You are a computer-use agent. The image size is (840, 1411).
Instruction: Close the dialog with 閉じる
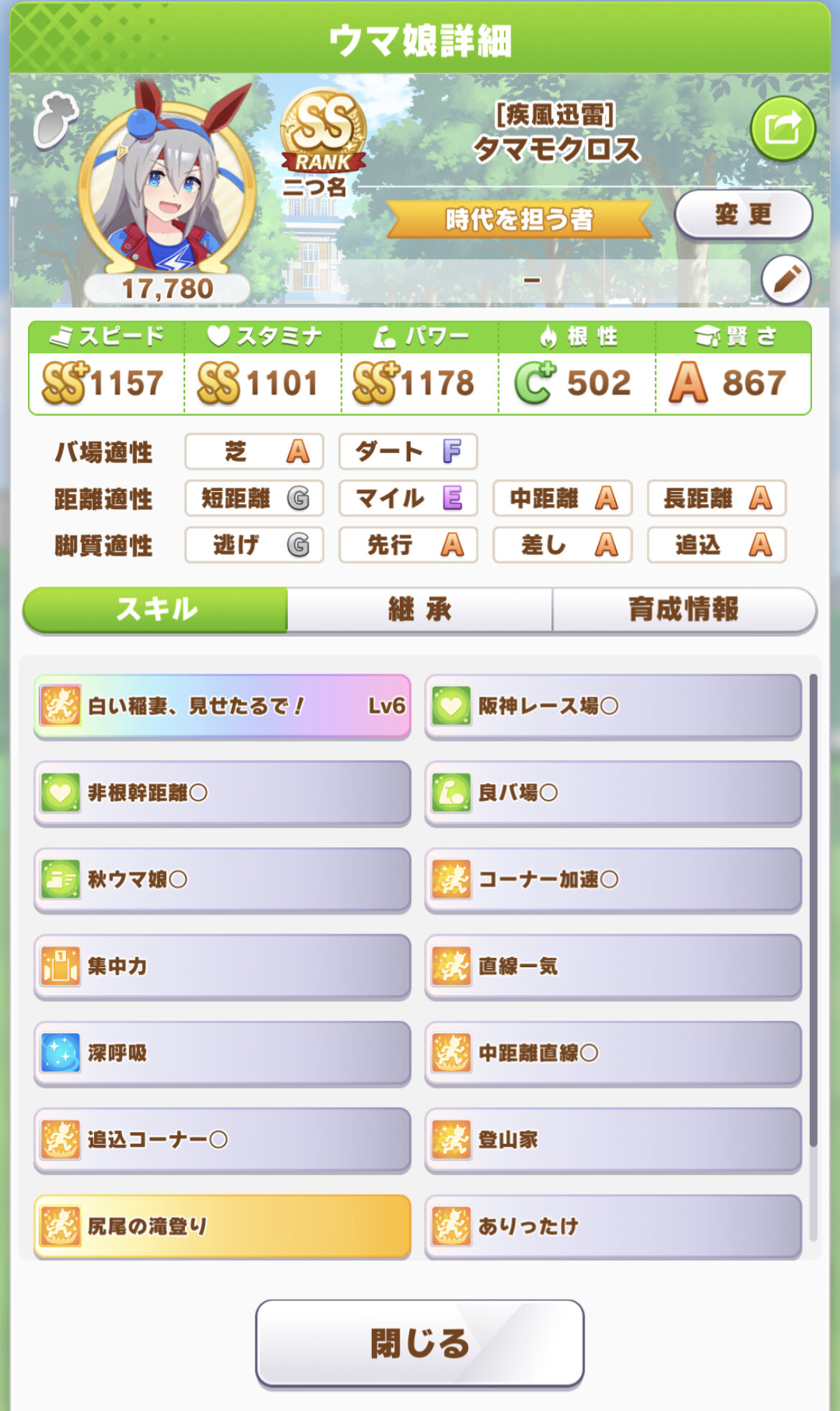click(419, 1343)
